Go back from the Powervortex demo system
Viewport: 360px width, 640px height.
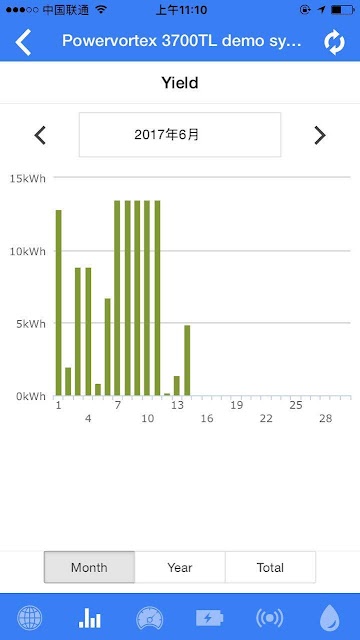[23, 42]
